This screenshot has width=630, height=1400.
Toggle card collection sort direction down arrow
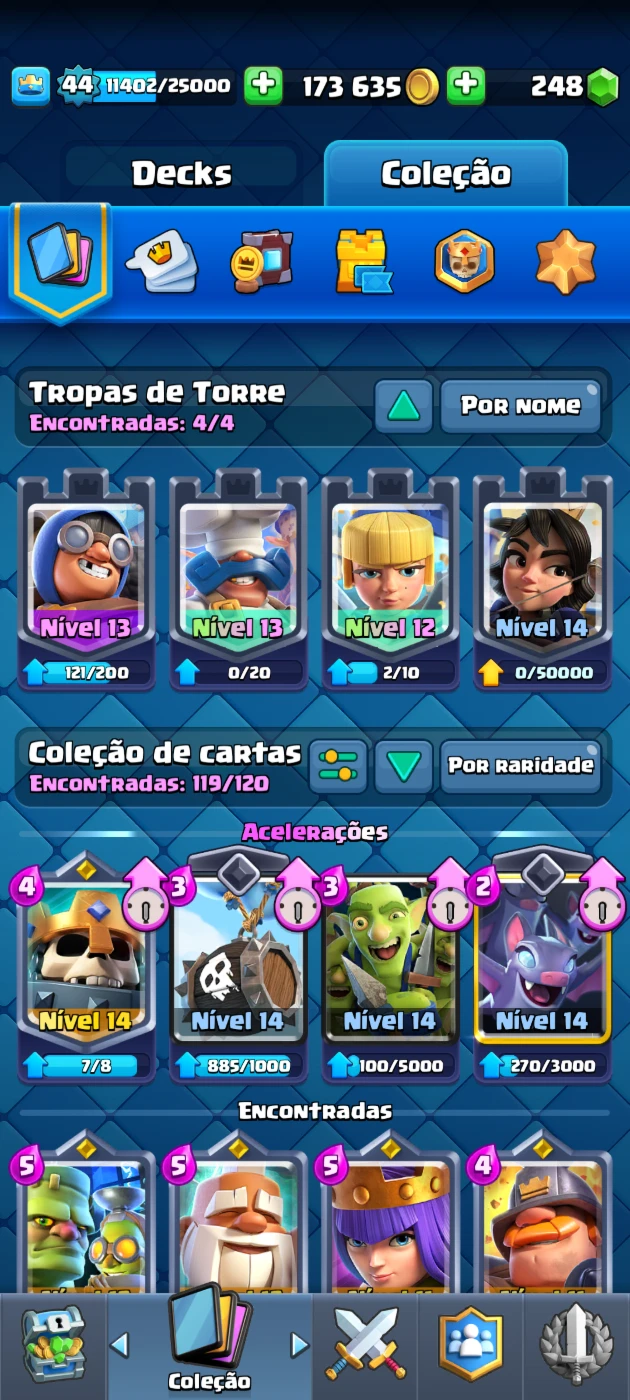click(x=404, y=766)
